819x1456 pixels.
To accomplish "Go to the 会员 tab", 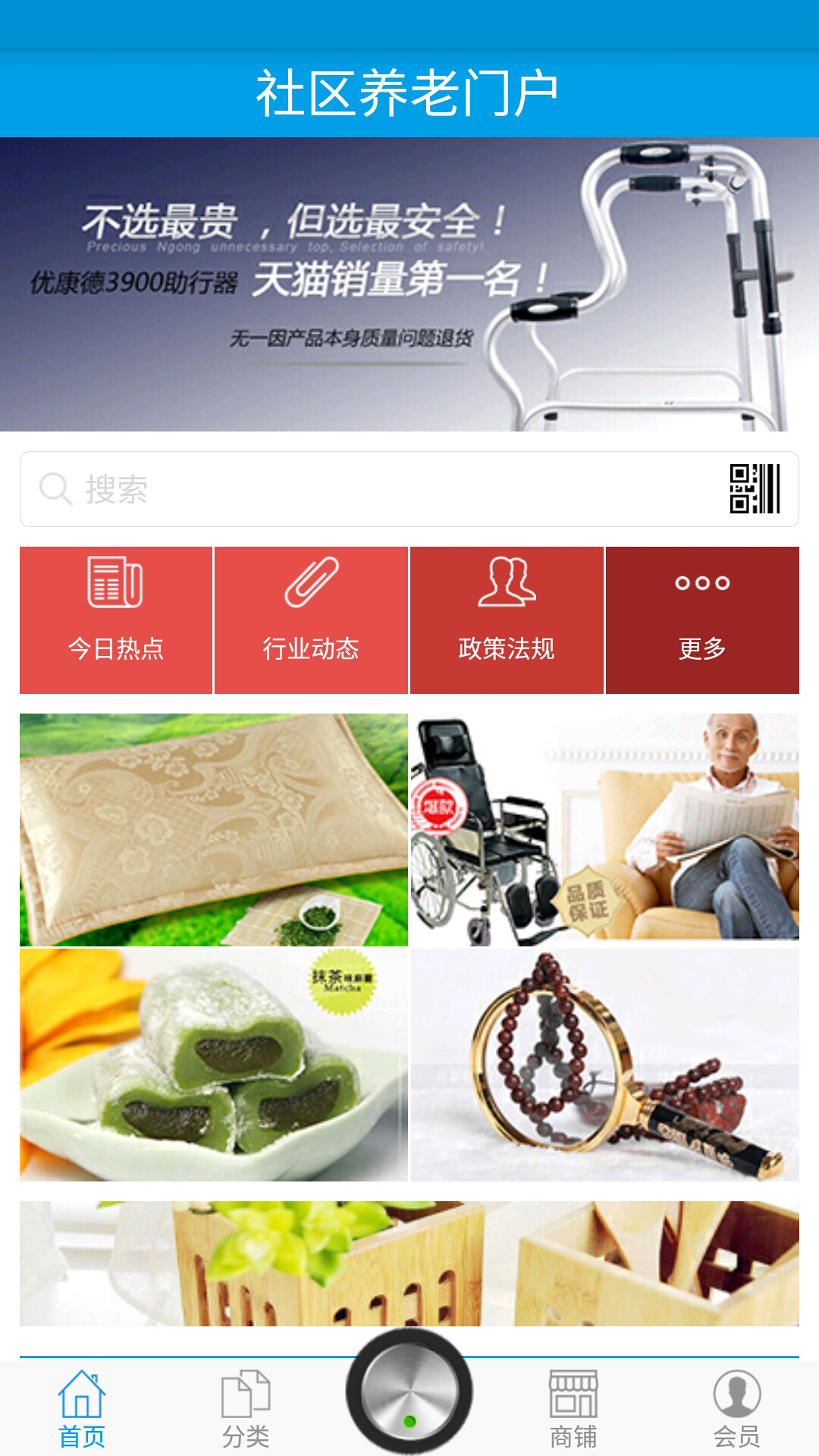I will point(737,1409).
